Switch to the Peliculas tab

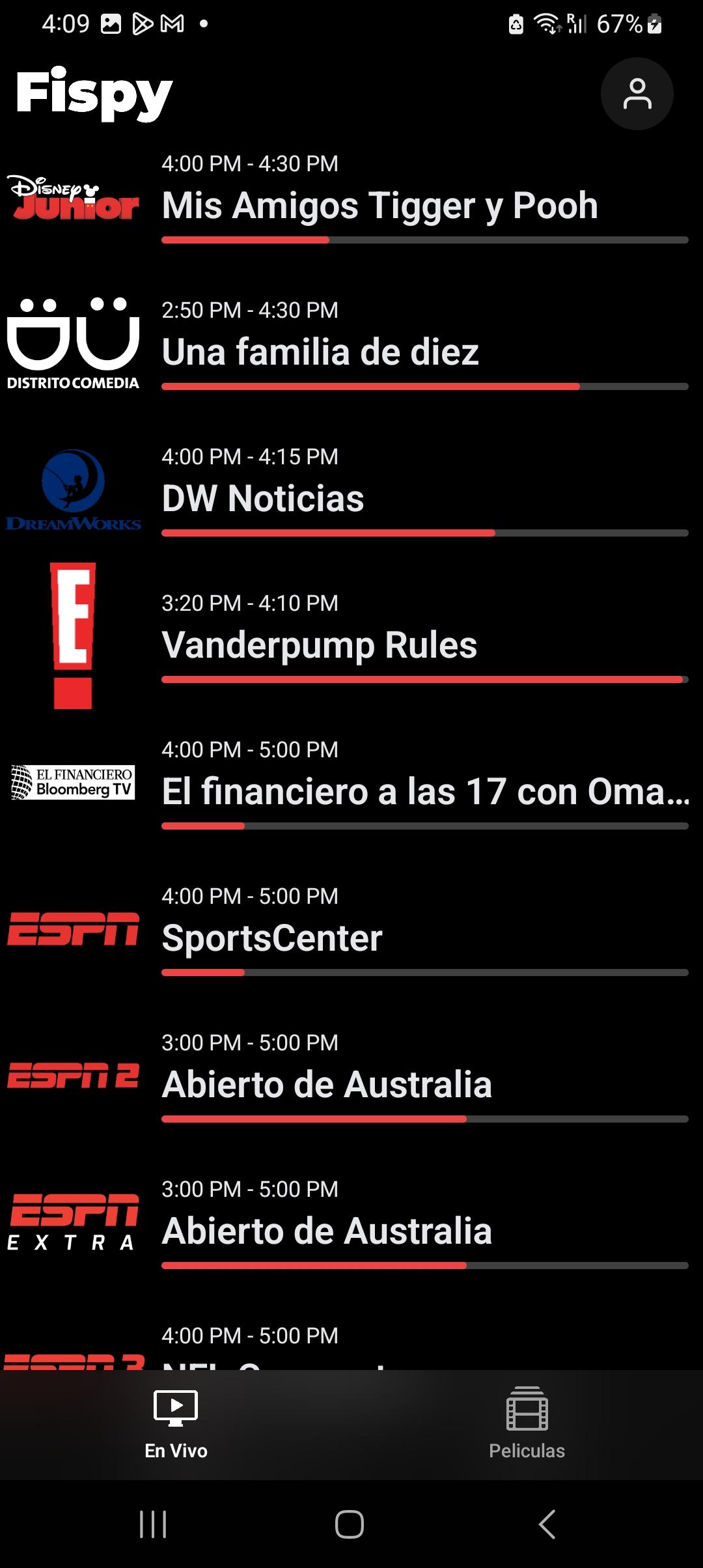[527, 1424]
